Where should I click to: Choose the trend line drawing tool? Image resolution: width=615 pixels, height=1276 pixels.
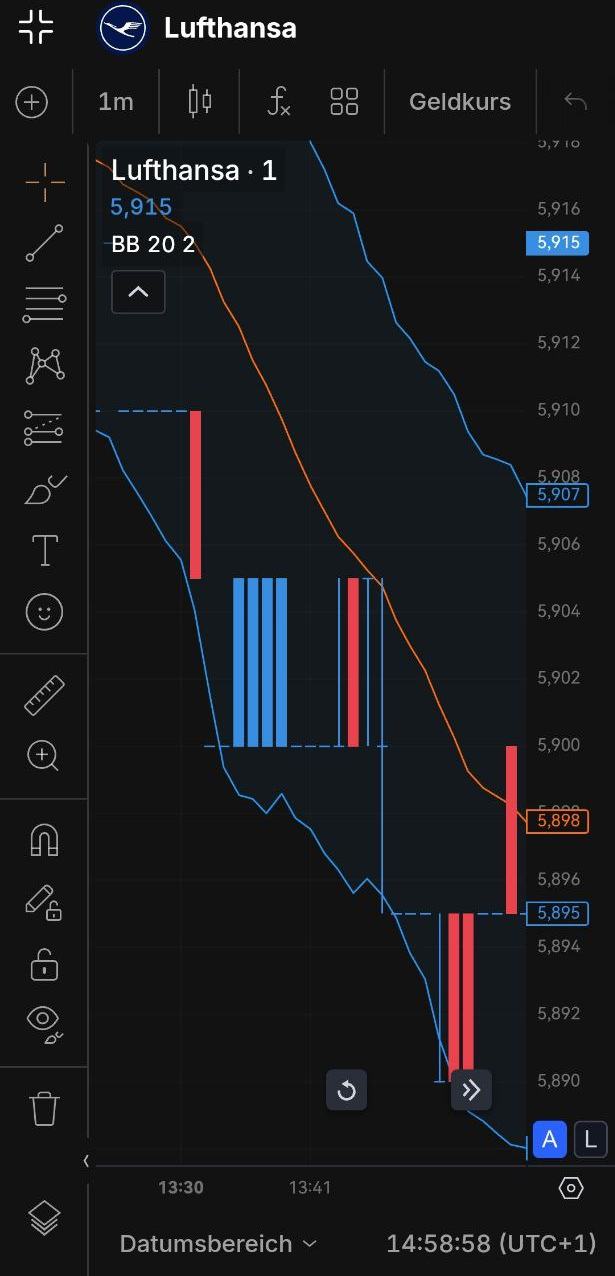pos(44,243)
